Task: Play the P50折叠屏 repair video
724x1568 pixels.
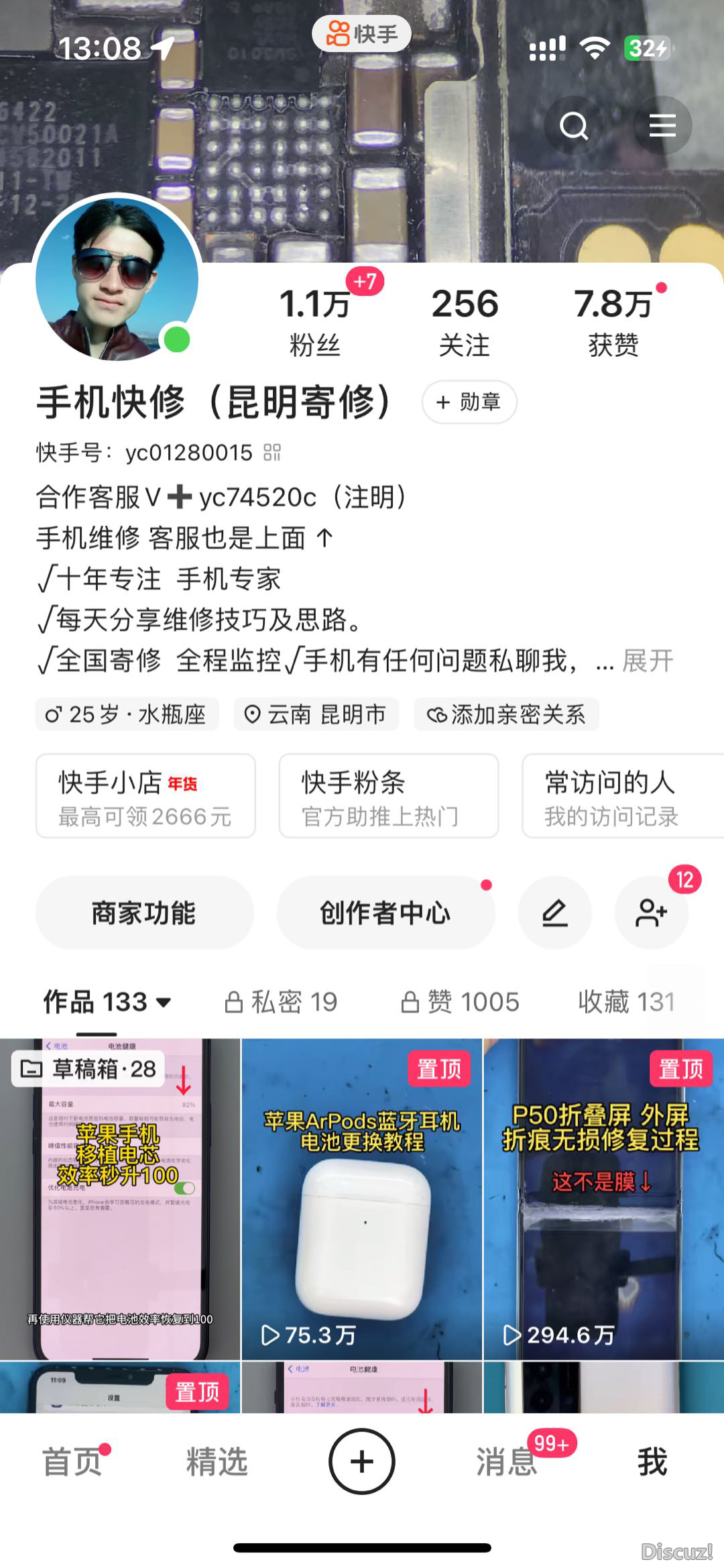Action: click(603, 1200)
